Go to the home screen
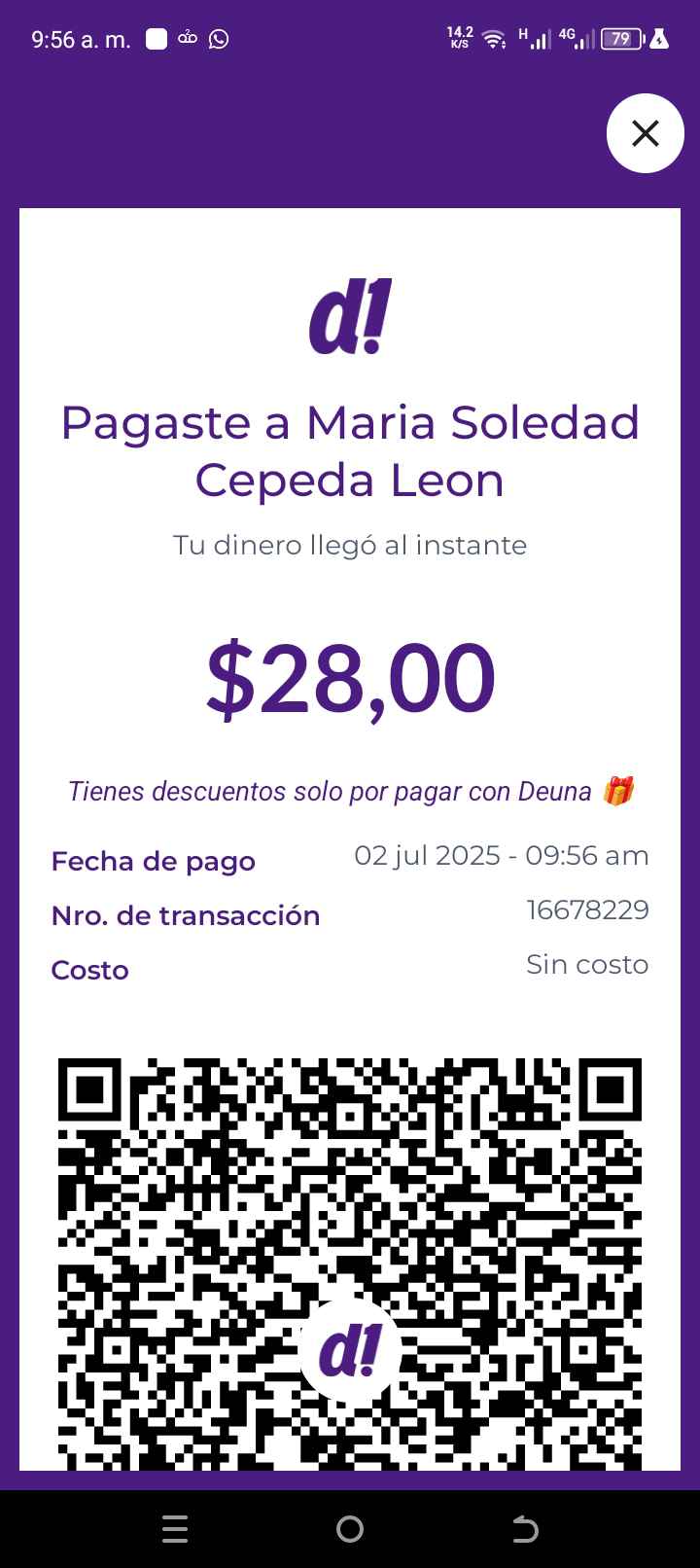The image size is (700, 1568). click(x=350, y=1529)
